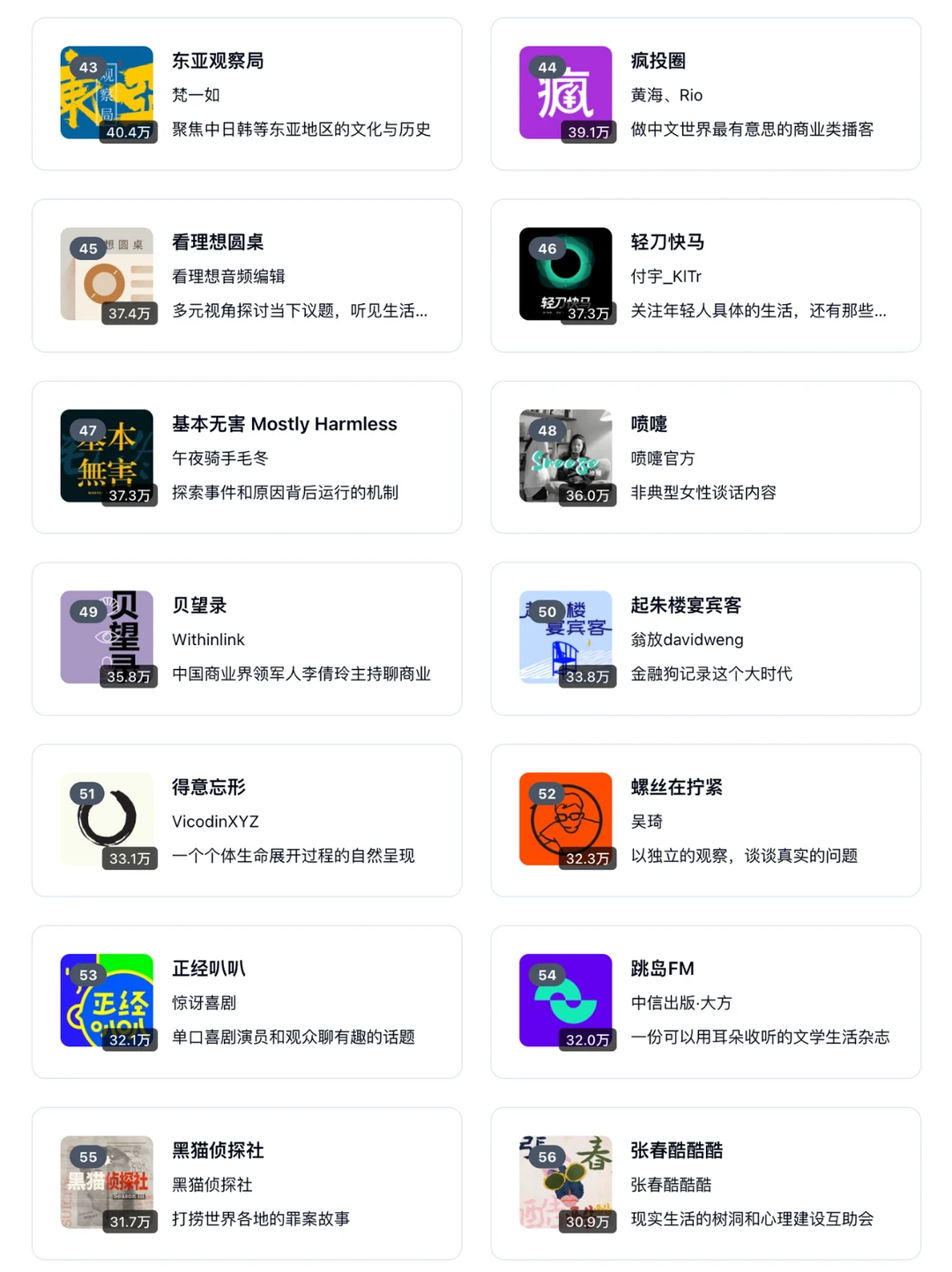The height and width of the screenshot is (1272, 952).
Task: Select the 喷嚏 podcast cover image
Action: tap(565, 456)
